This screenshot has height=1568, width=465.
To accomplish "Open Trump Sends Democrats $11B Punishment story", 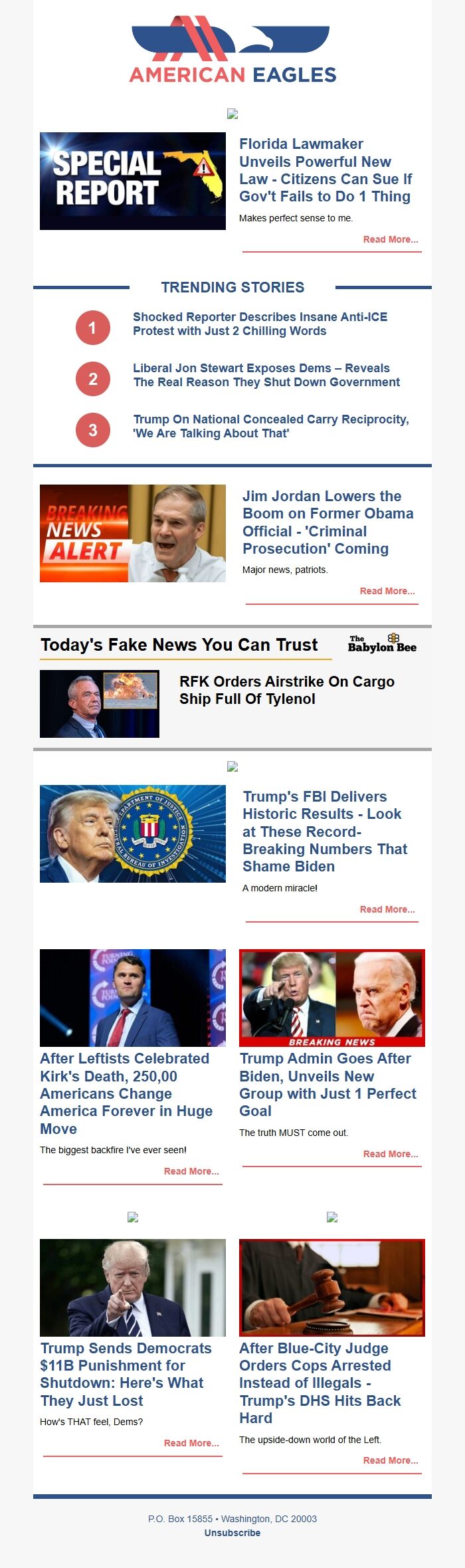I will coord(126,1374).
